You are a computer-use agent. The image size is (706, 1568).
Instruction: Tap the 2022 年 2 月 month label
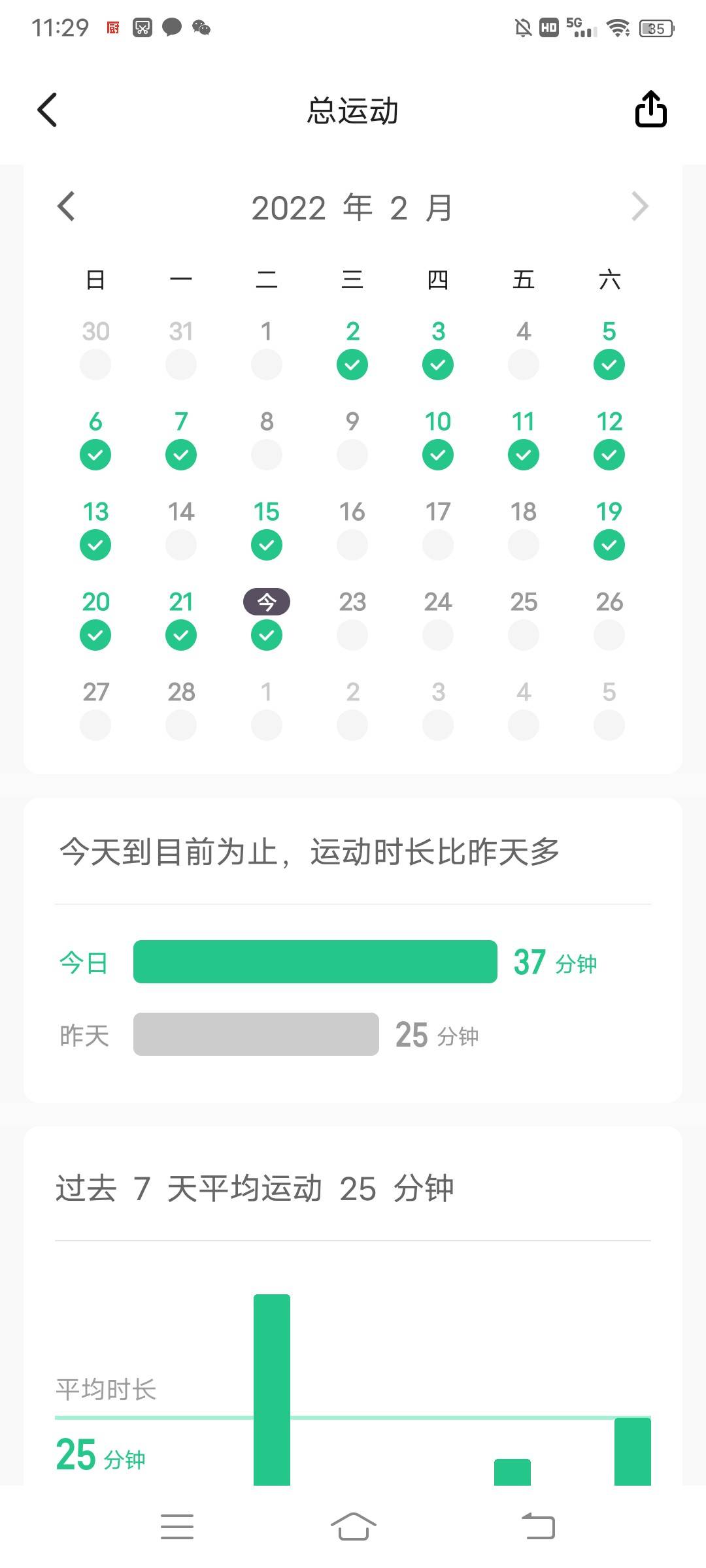coord(353,208)
